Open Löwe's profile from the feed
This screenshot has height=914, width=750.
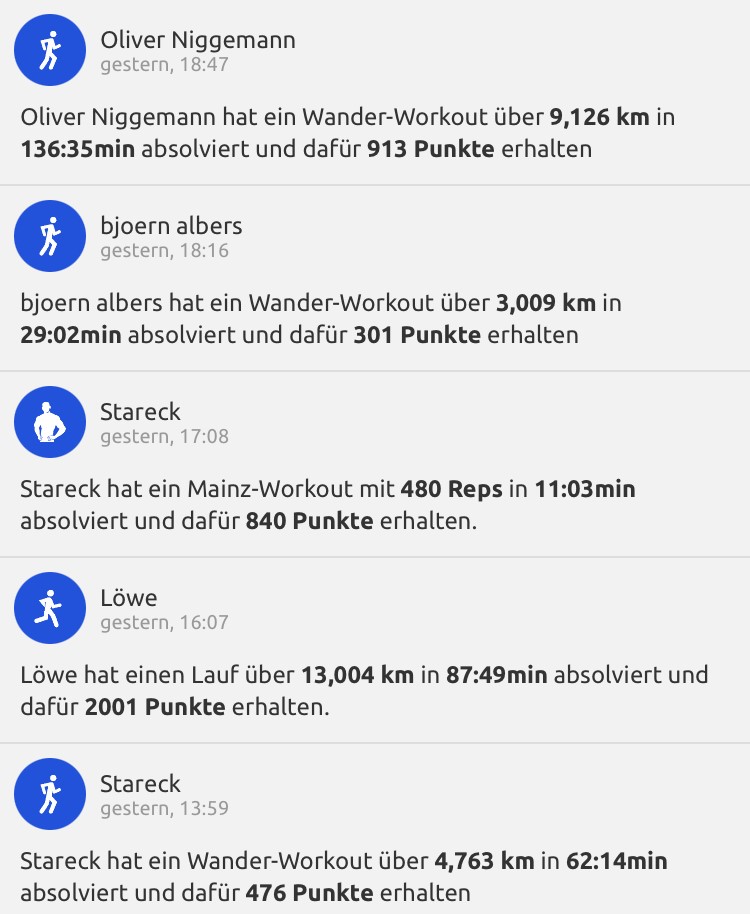pyautogui.click(x=130, y=597)
